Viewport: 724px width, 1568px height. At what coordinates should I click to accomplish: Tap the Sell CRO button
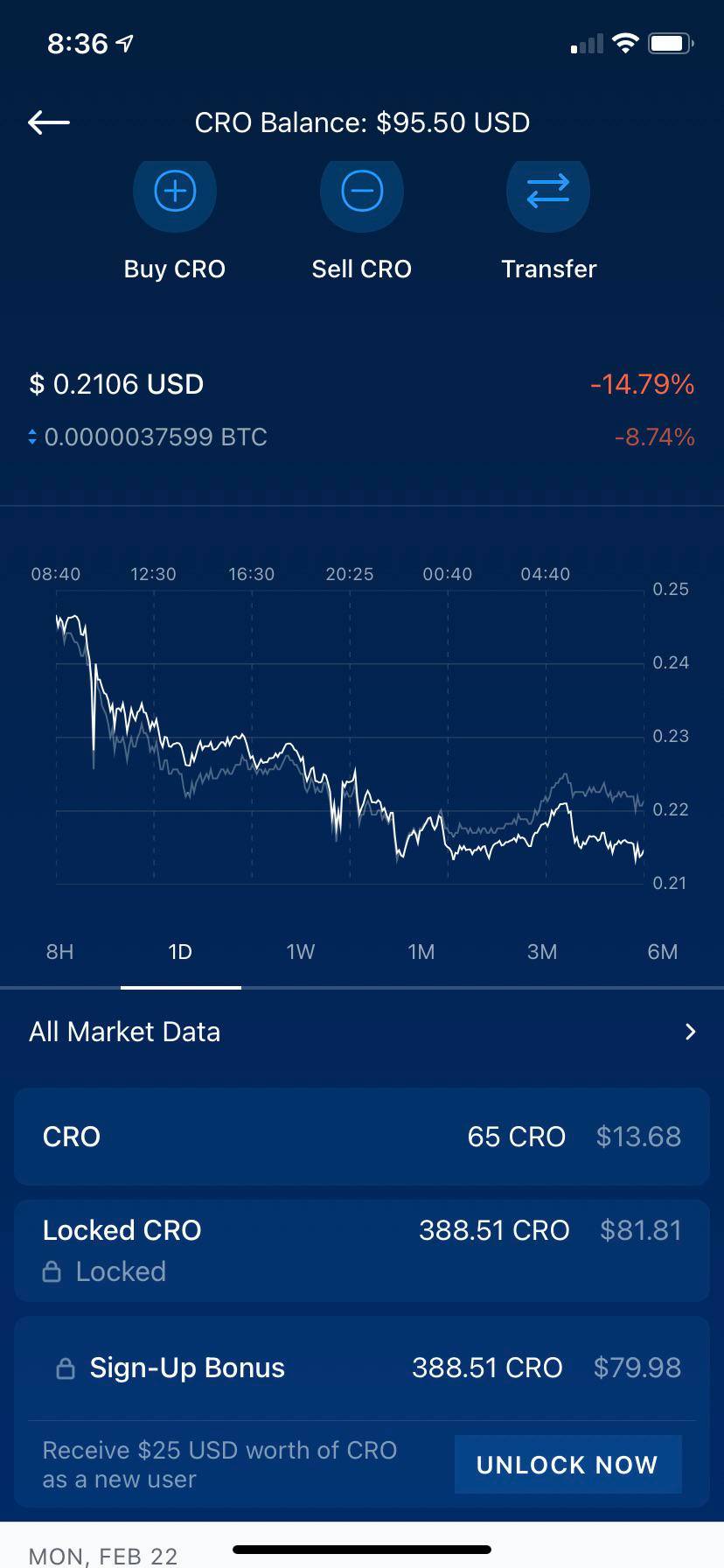point(362,192)
